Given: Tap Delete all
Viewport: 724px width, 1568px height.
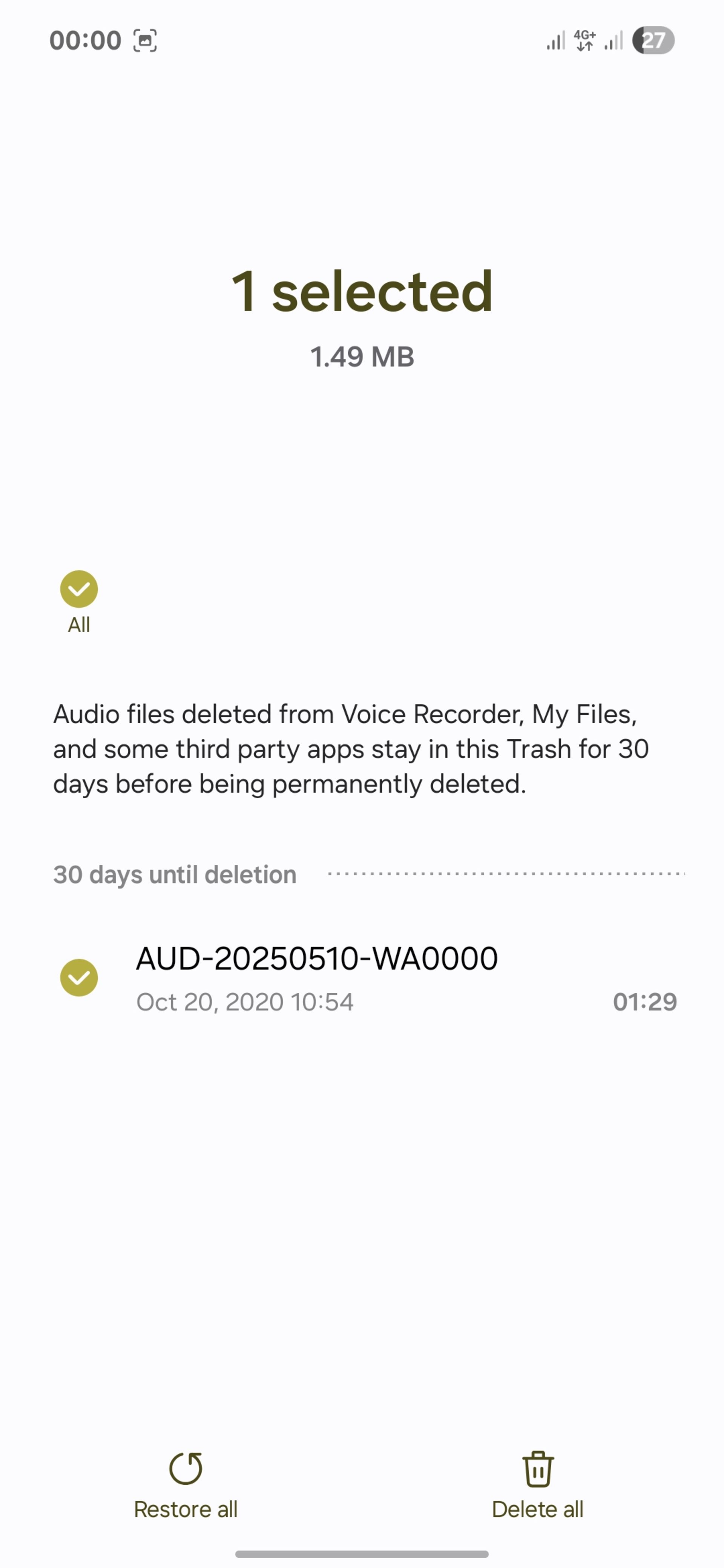Looking at the screenshot, I should click(537, 1485).
